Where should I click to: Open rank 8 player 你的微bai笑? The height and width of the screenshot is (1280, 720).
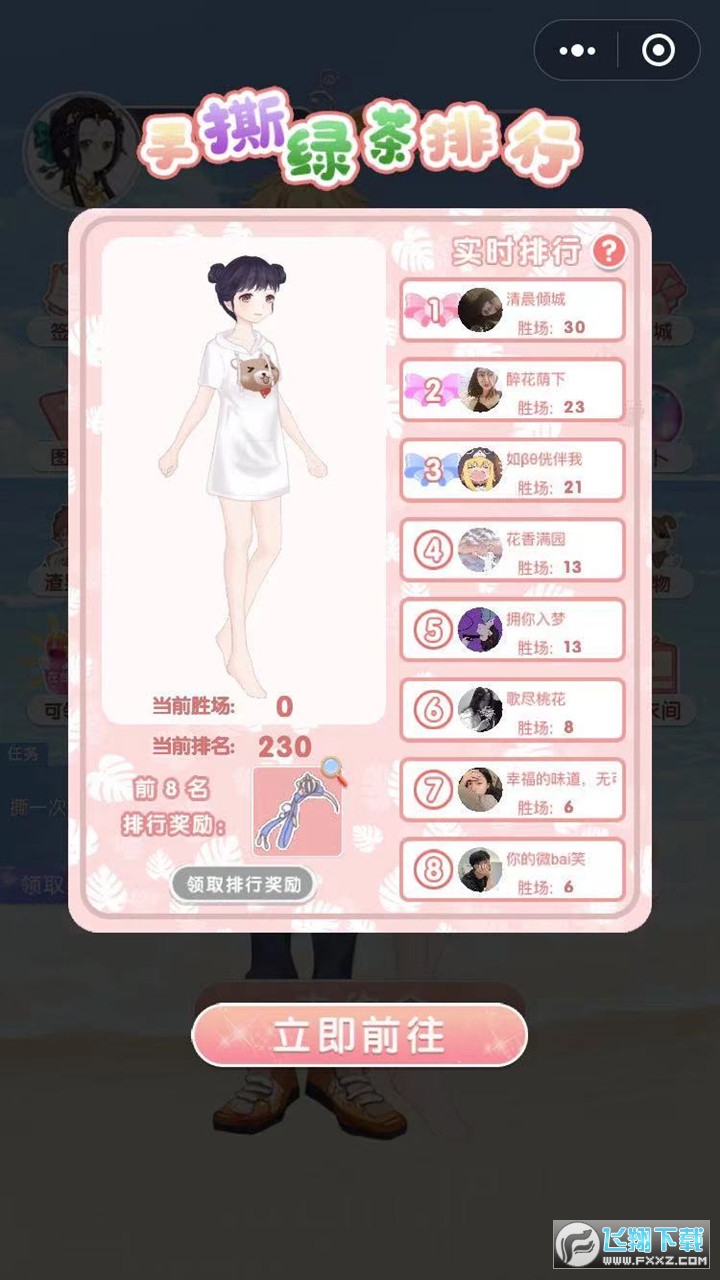[513, 870]
